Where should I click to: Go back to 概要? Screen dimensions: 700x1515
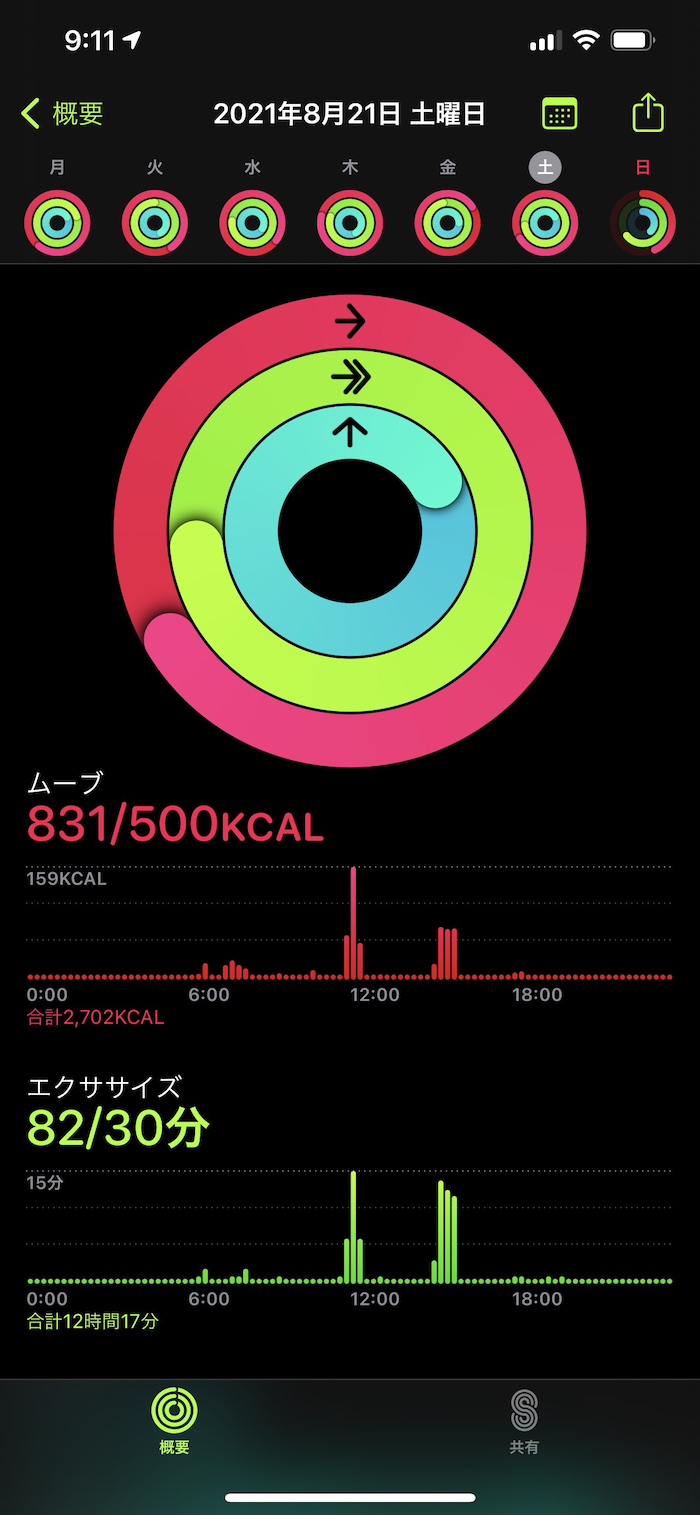(x=62, y=114)
